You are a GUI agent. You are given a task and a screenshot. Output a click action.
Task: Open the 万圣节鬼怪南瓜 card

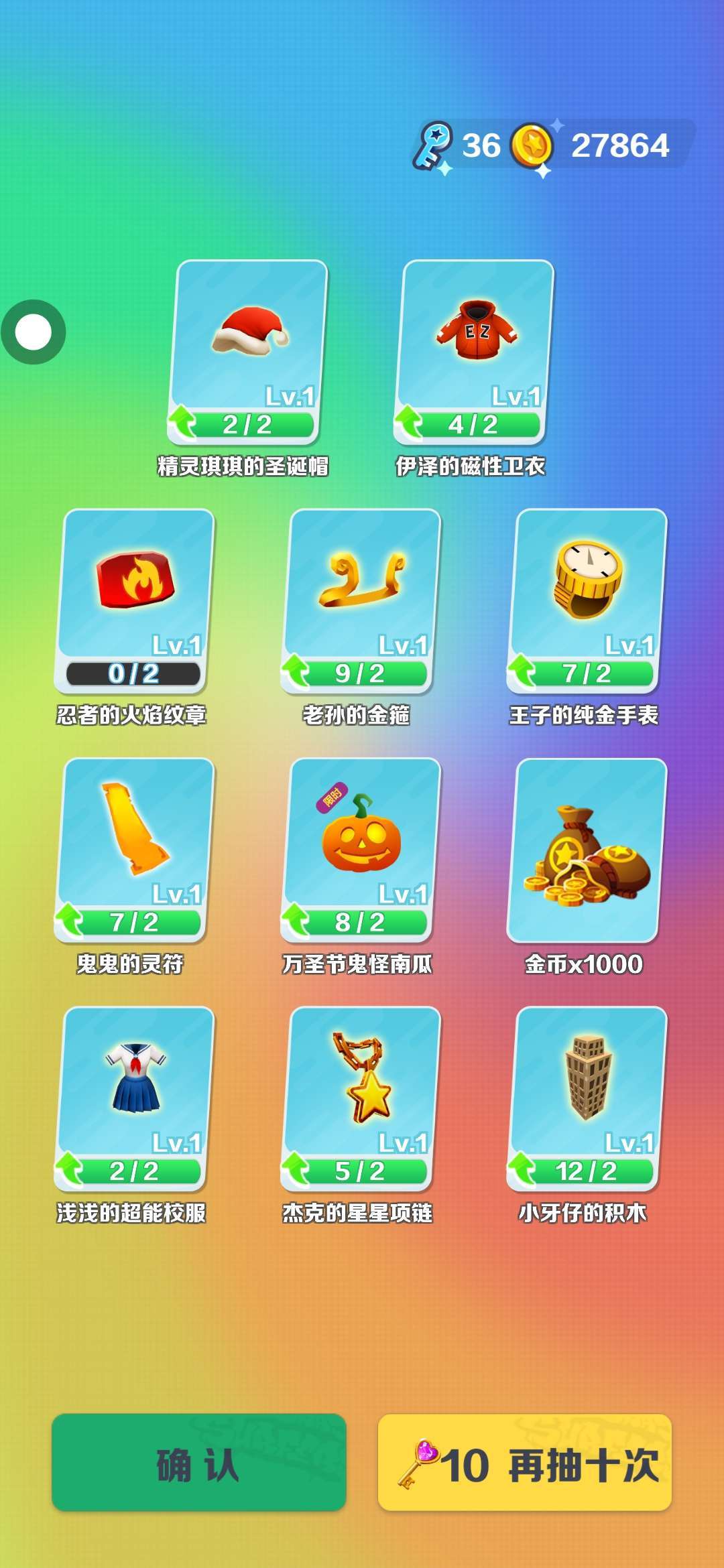click(x=361, y=850)
